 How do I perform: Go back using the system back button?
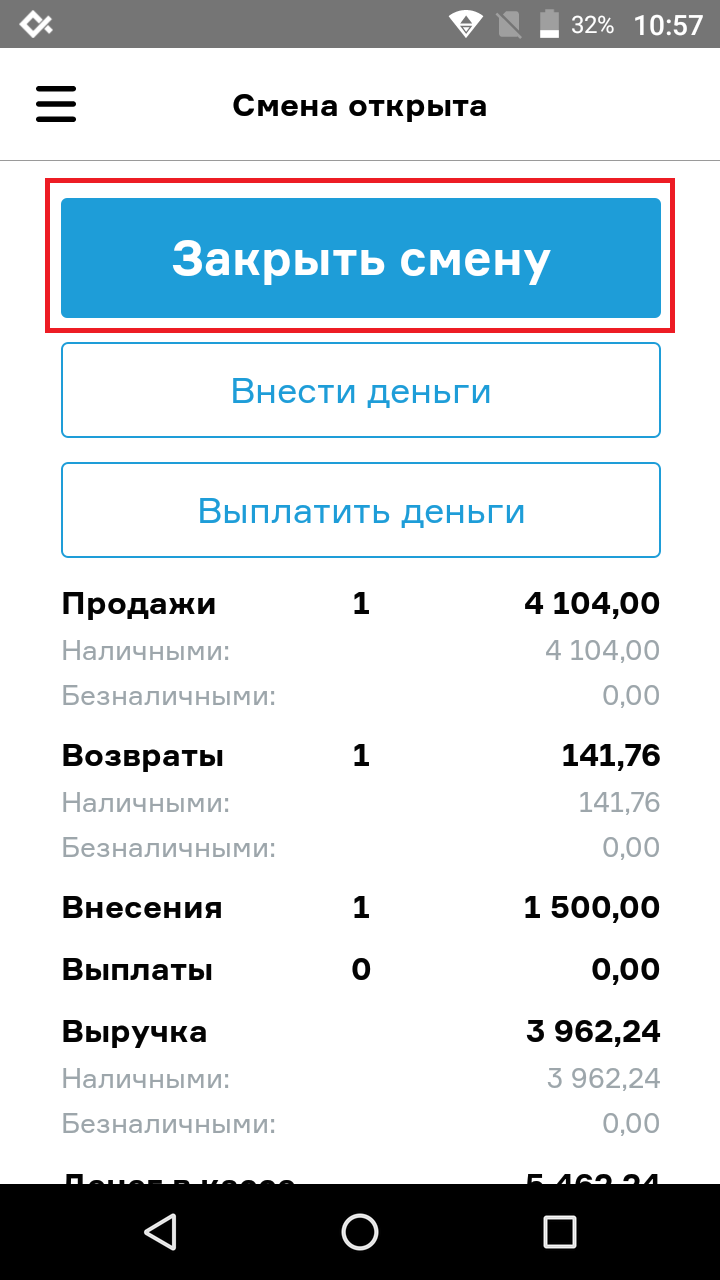(x=160, y=1231)
